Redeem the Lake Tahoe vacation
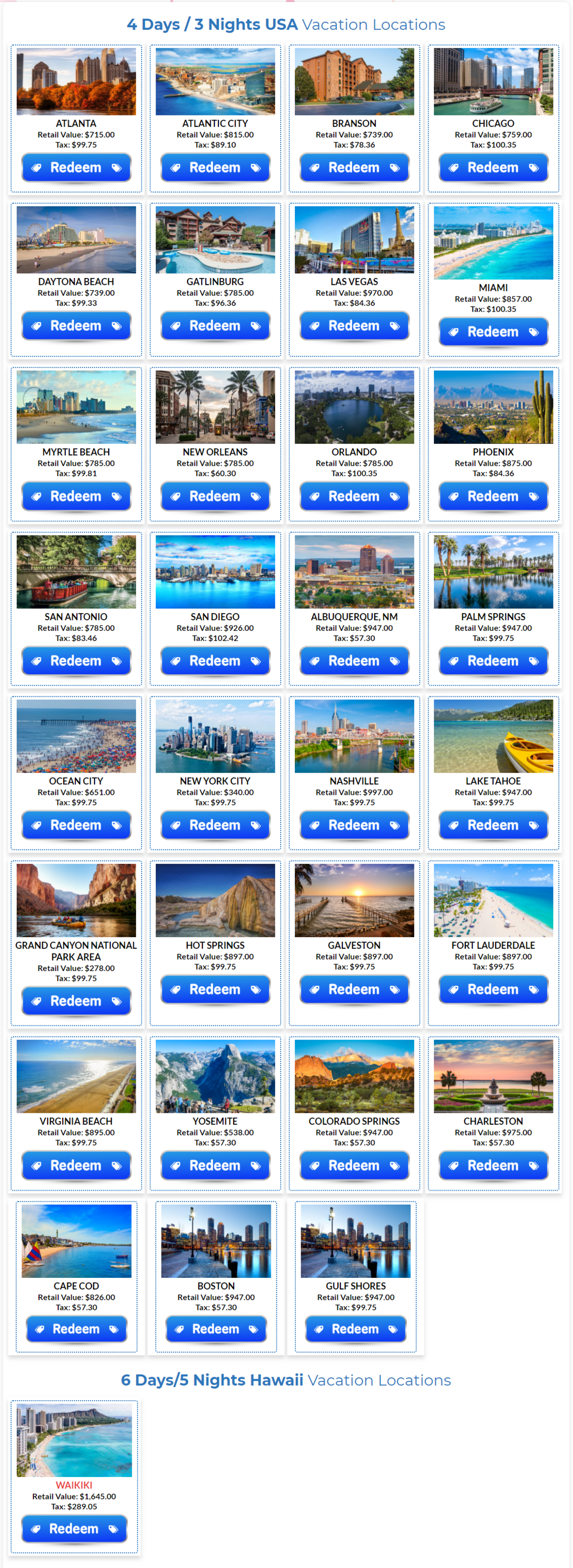This screenshot has height=1568, width=573. pos(493,825)
